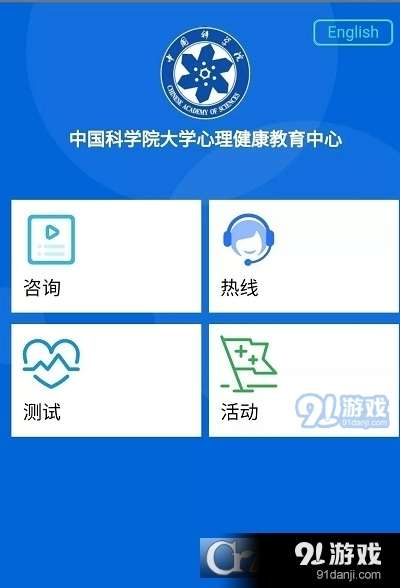Switch language with the English button
Screen dimensions: 400x588
click(x=353, y=32)
